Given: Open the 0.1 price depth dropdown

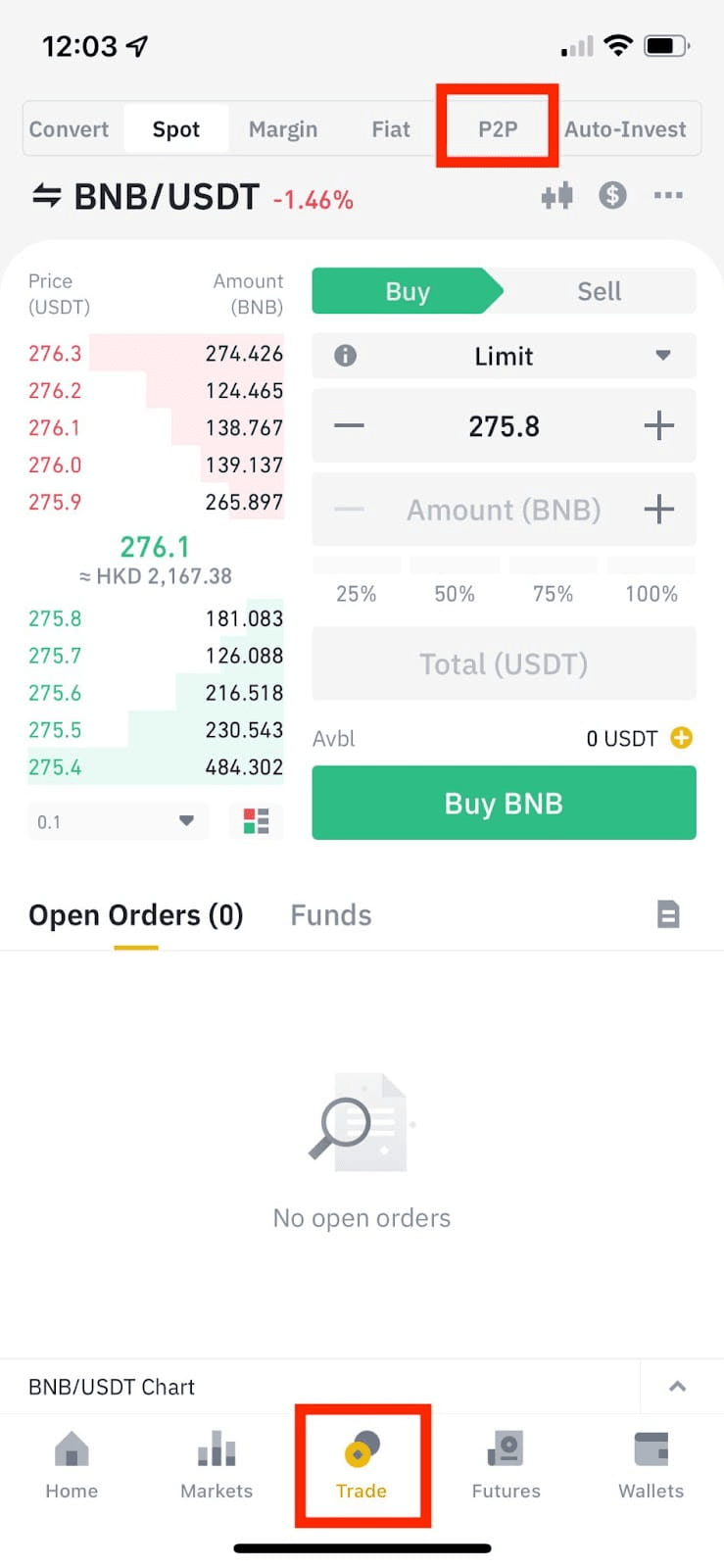Looking at the screenshot, I should (118, 821).
